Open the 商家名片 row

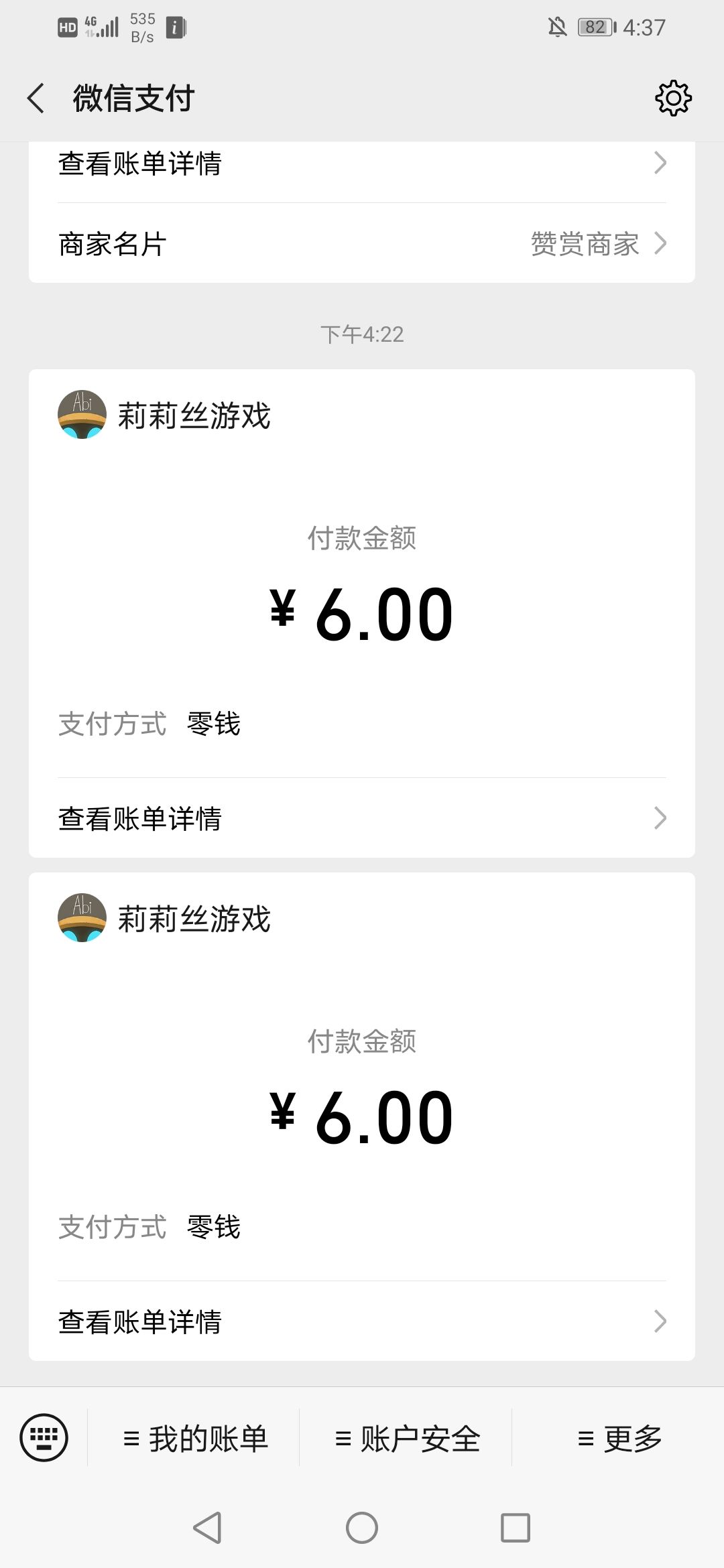362,244
